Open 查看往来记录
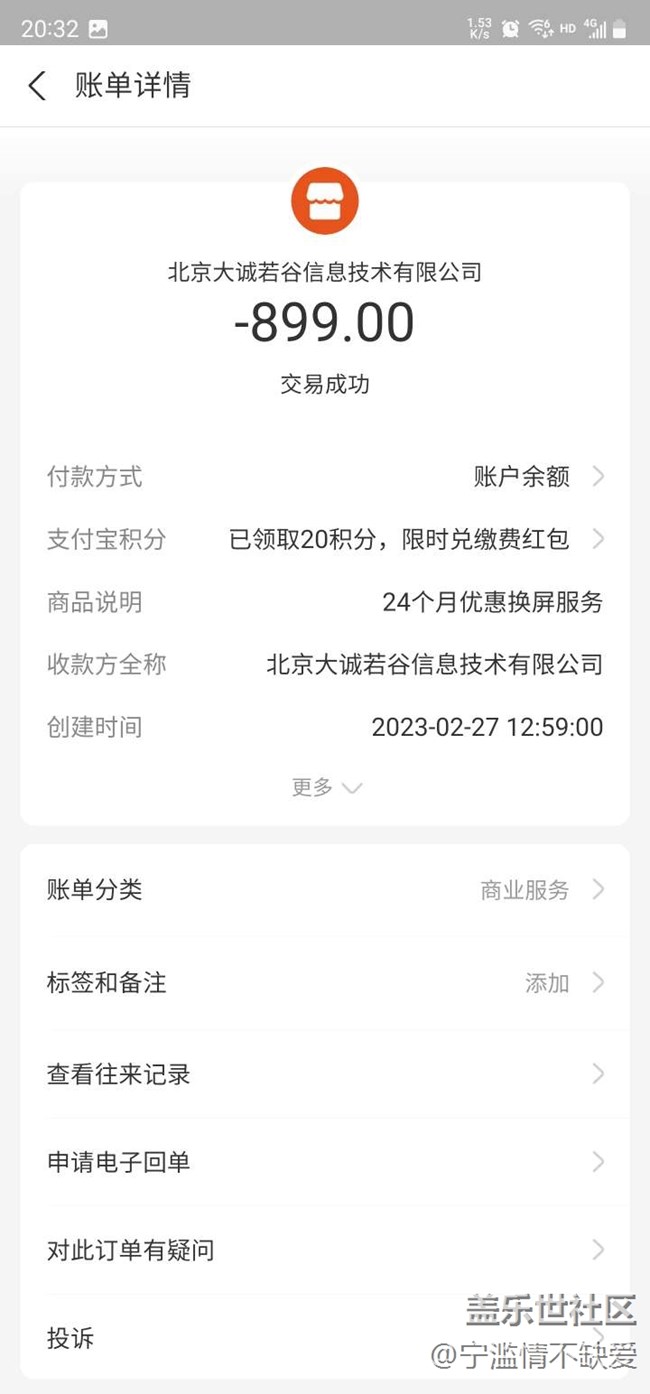 point(325,1075)
